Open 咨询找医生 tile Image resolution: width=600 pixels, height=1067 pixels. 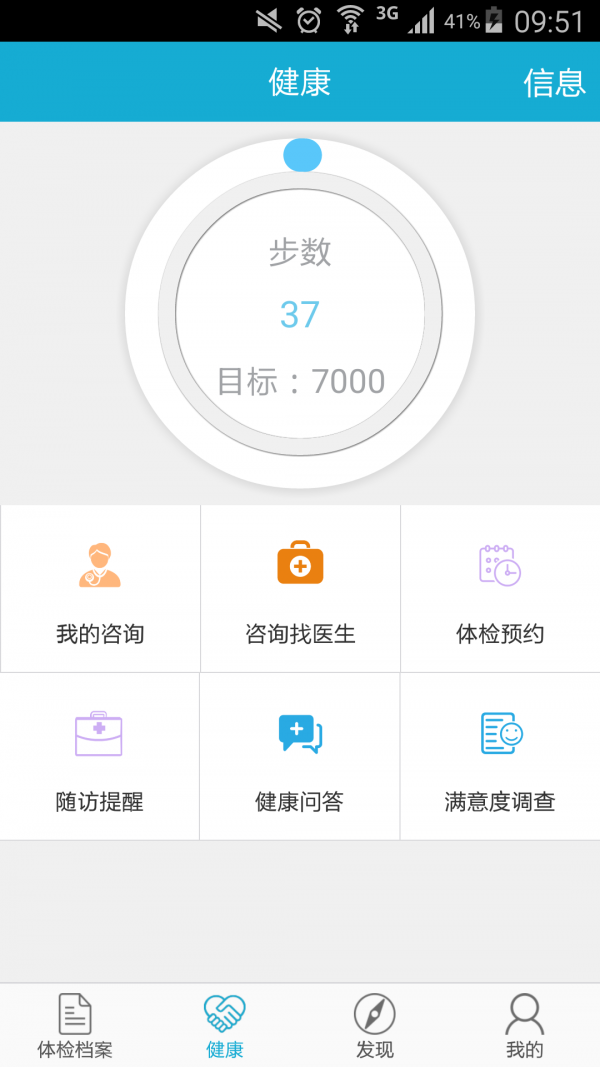point(300,589)
